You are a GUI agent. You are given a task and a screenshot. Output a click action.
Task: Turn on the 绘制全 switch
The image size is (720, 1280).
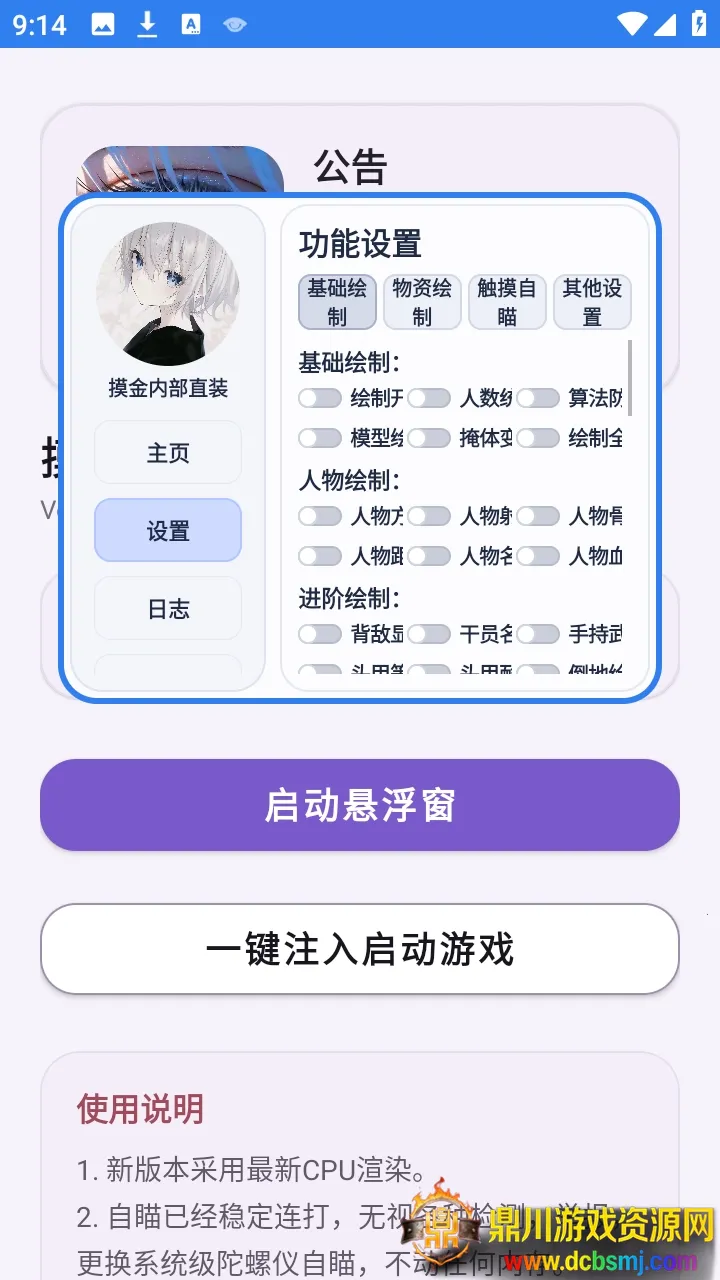pyautogui.click(x=538, y=437)
